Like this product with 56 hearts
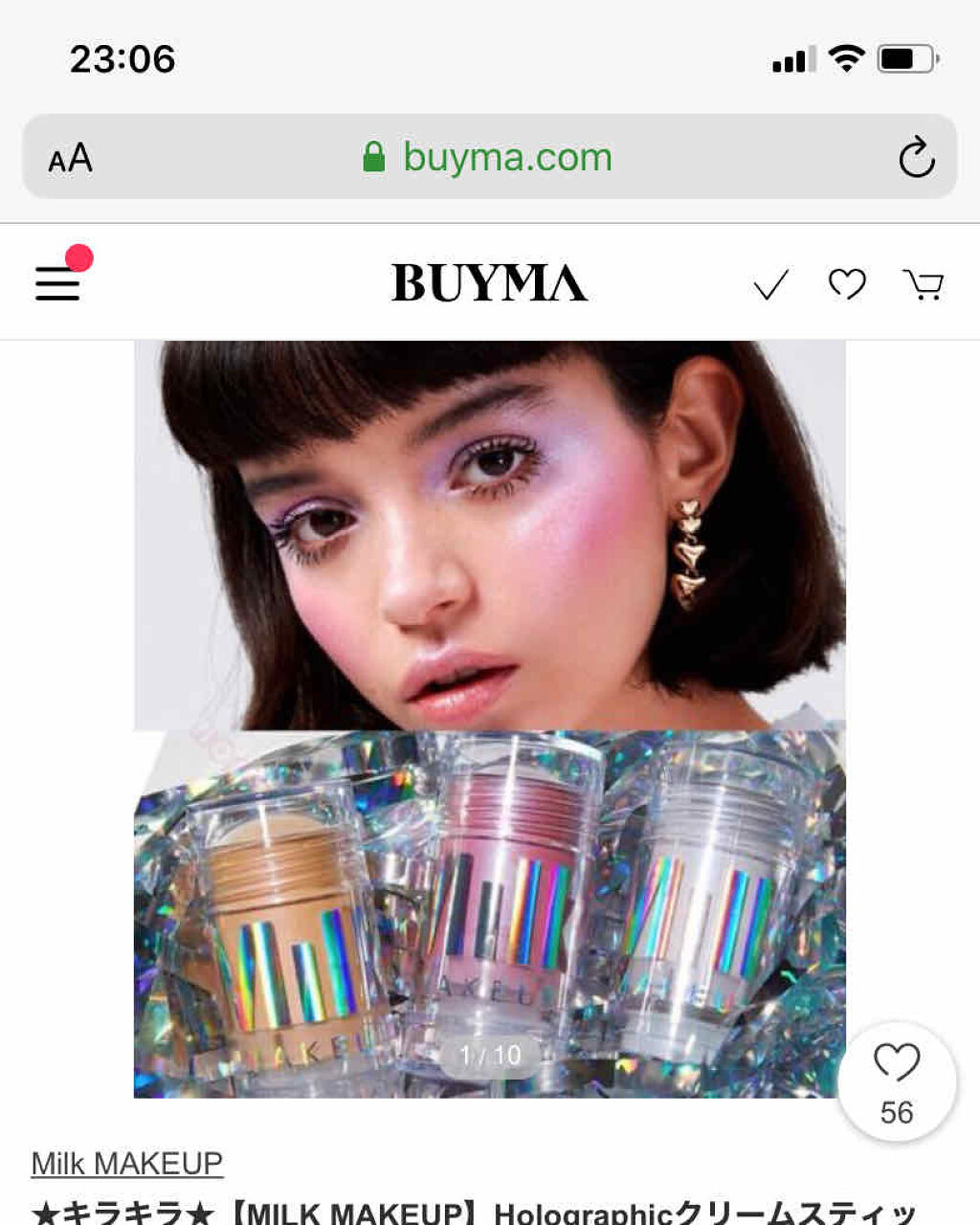 897,1081
